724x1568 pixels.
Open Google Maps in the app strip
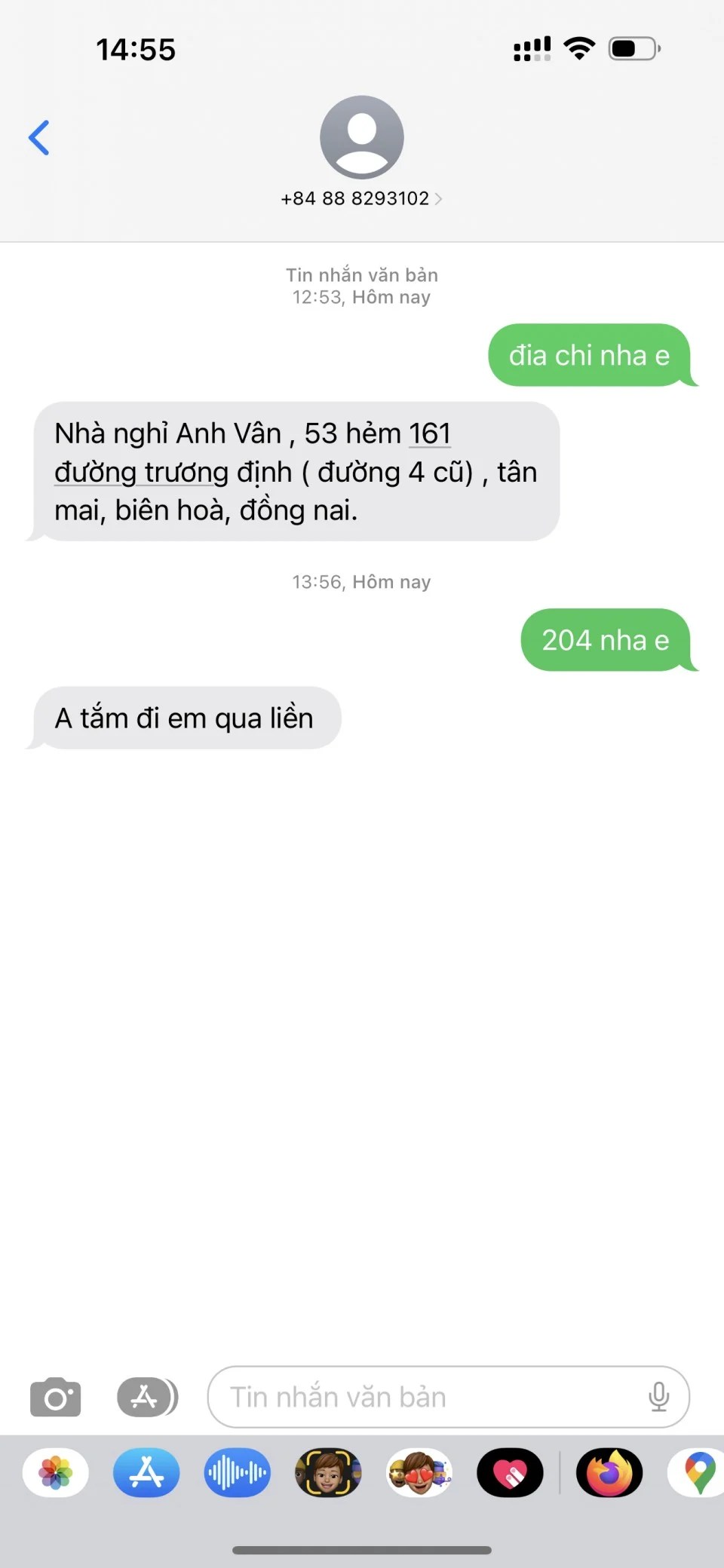tap(698, 1472)
